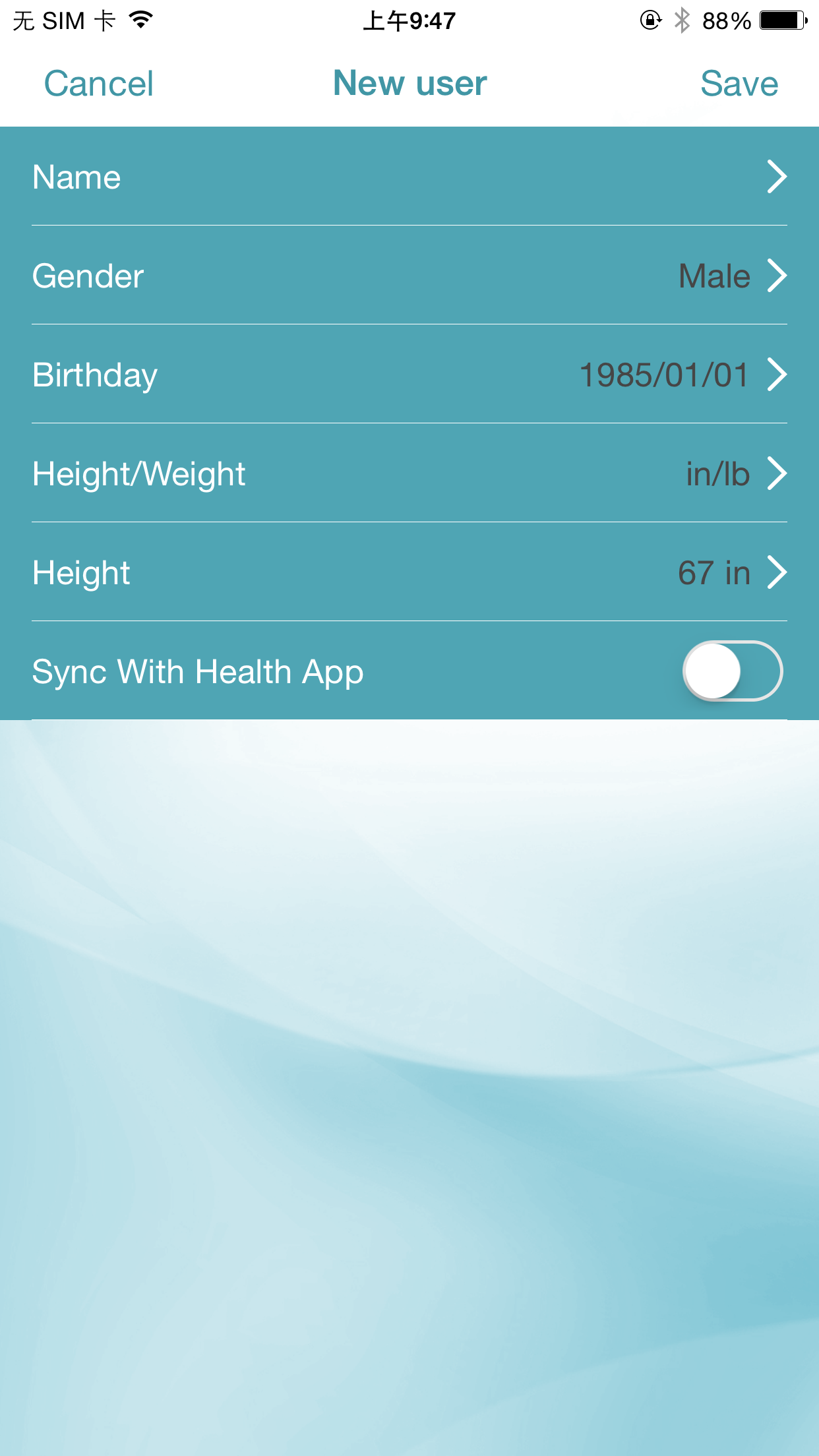Screen dimensions: 819x1456
Task: Save the new user profile
Action: [x=739, y=83]
